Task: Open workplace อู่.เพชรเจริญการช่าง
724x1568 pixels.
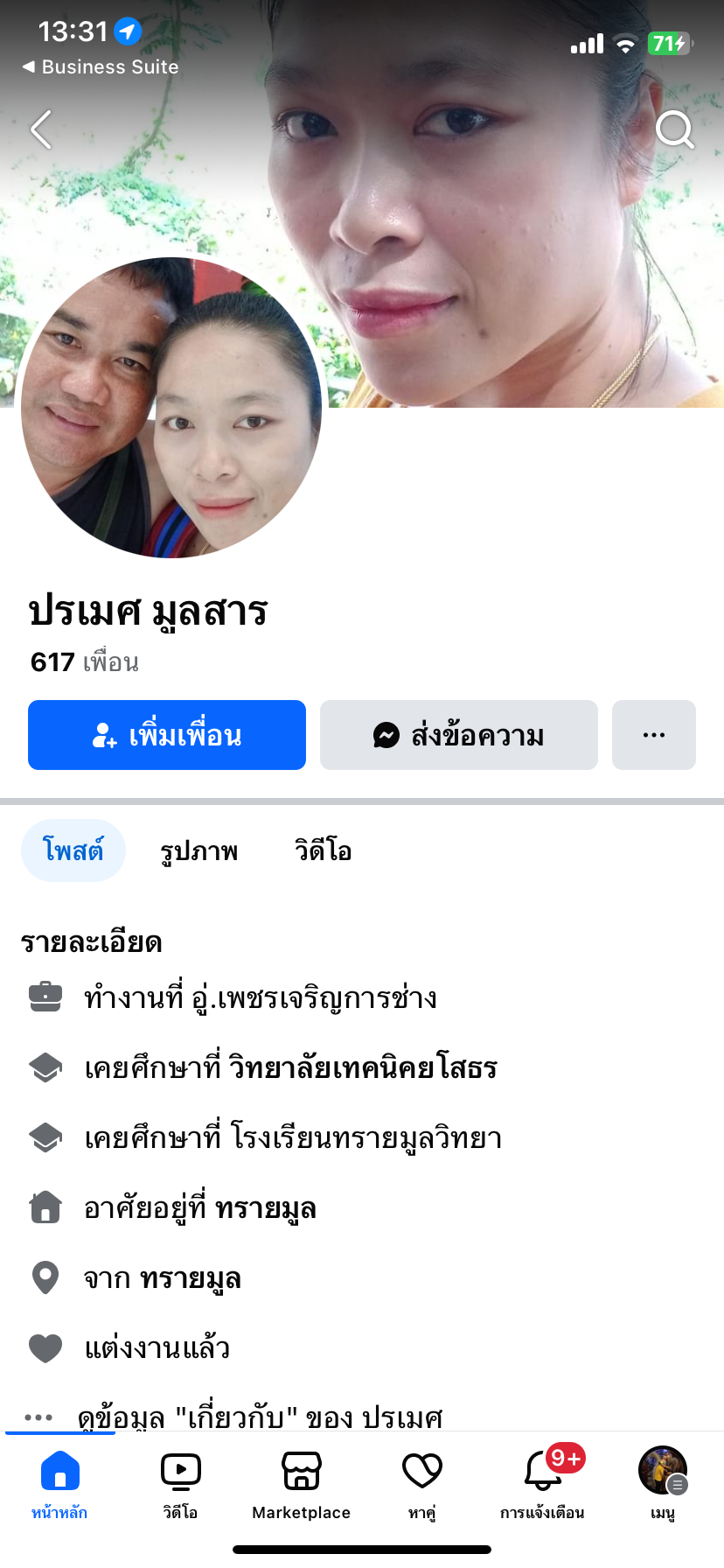Action: point(313,997)
